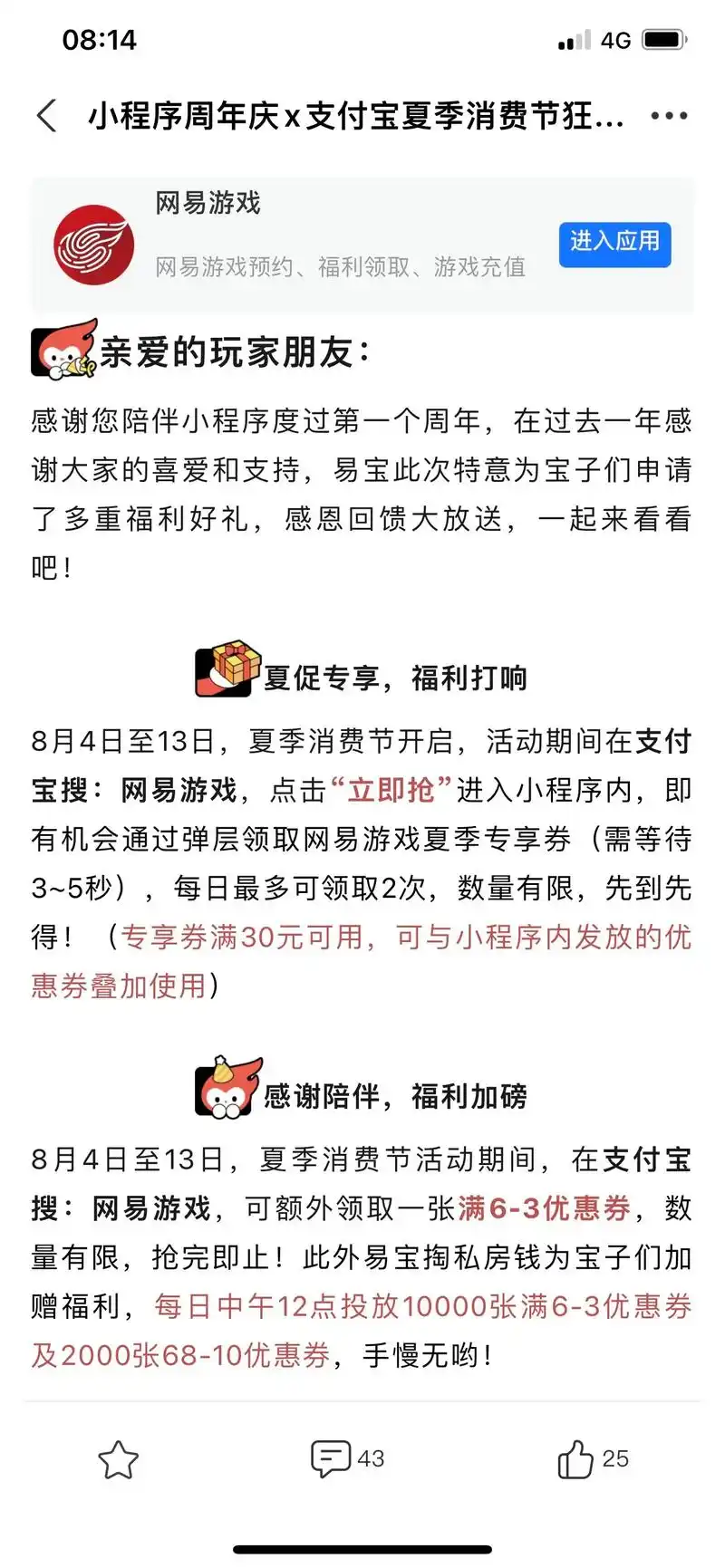The image size is (725, 1568).
Task: Go back using the left arrow
Action: 47,116
